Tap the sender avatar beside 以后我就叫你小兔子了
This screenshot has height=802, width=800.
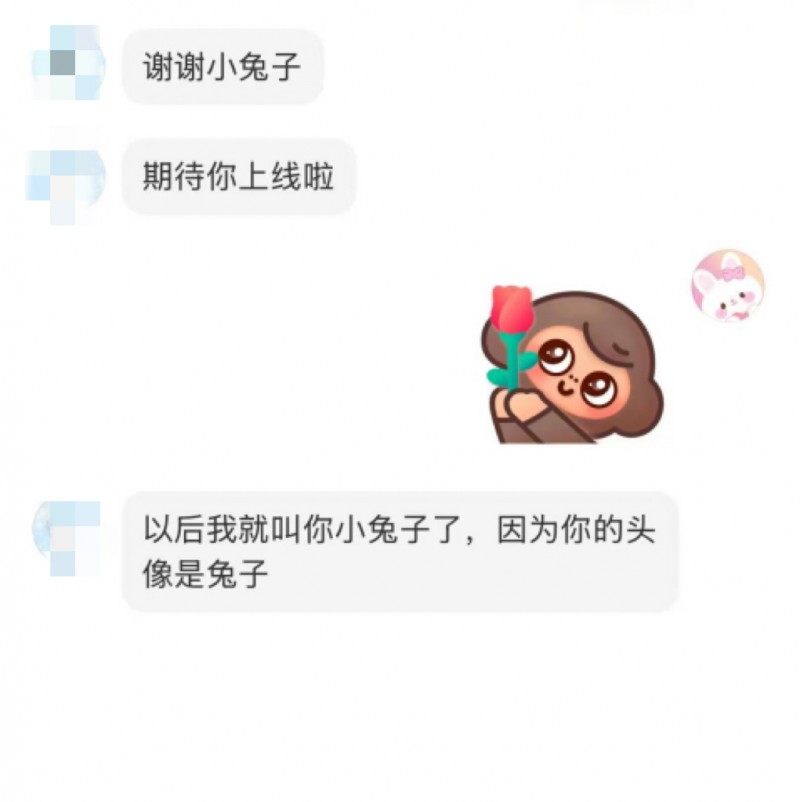coord(67,537)
